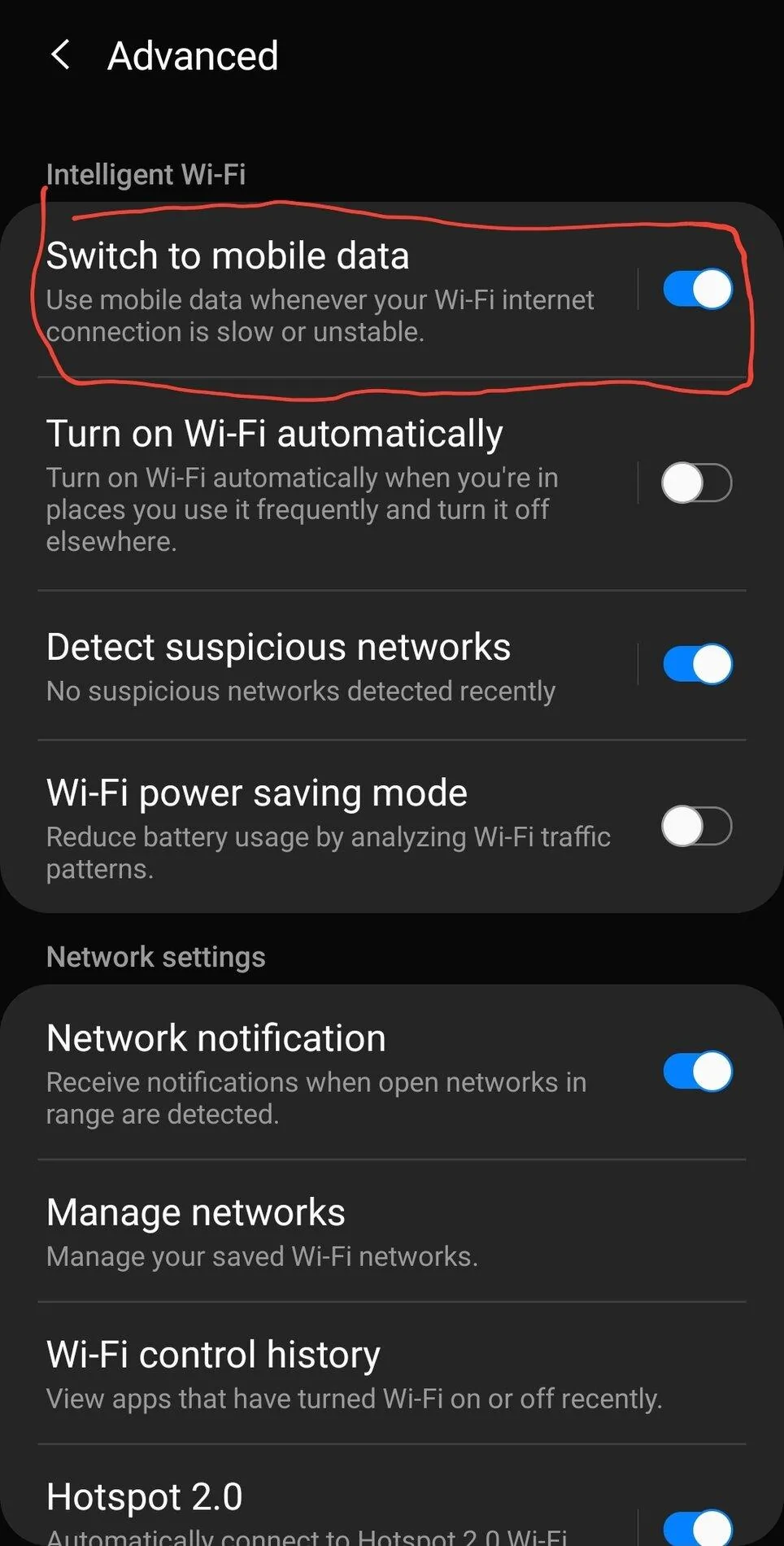This screenshot has height=1546, width=784.
Task: Open Wi-Fi control history
Action: [x=213, y=1355]
